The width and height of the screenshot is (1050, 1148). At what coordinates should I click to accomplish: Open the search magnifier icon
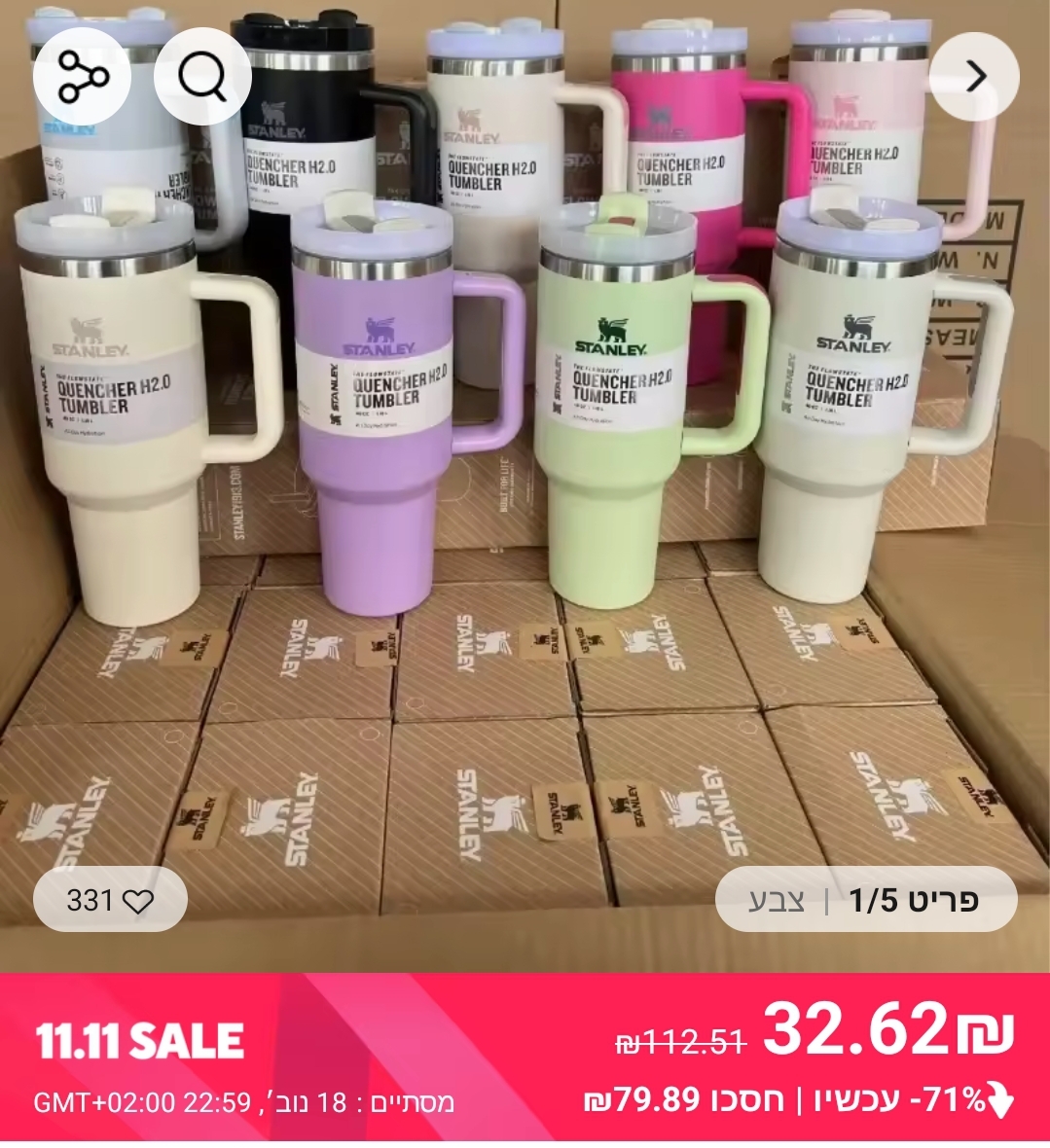202,77
